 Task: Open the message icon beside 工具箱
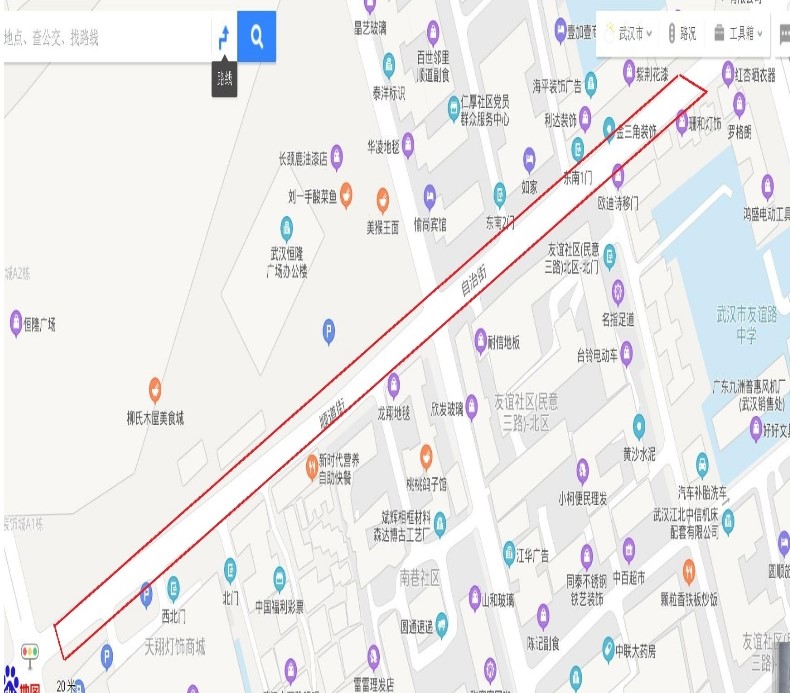783,33
